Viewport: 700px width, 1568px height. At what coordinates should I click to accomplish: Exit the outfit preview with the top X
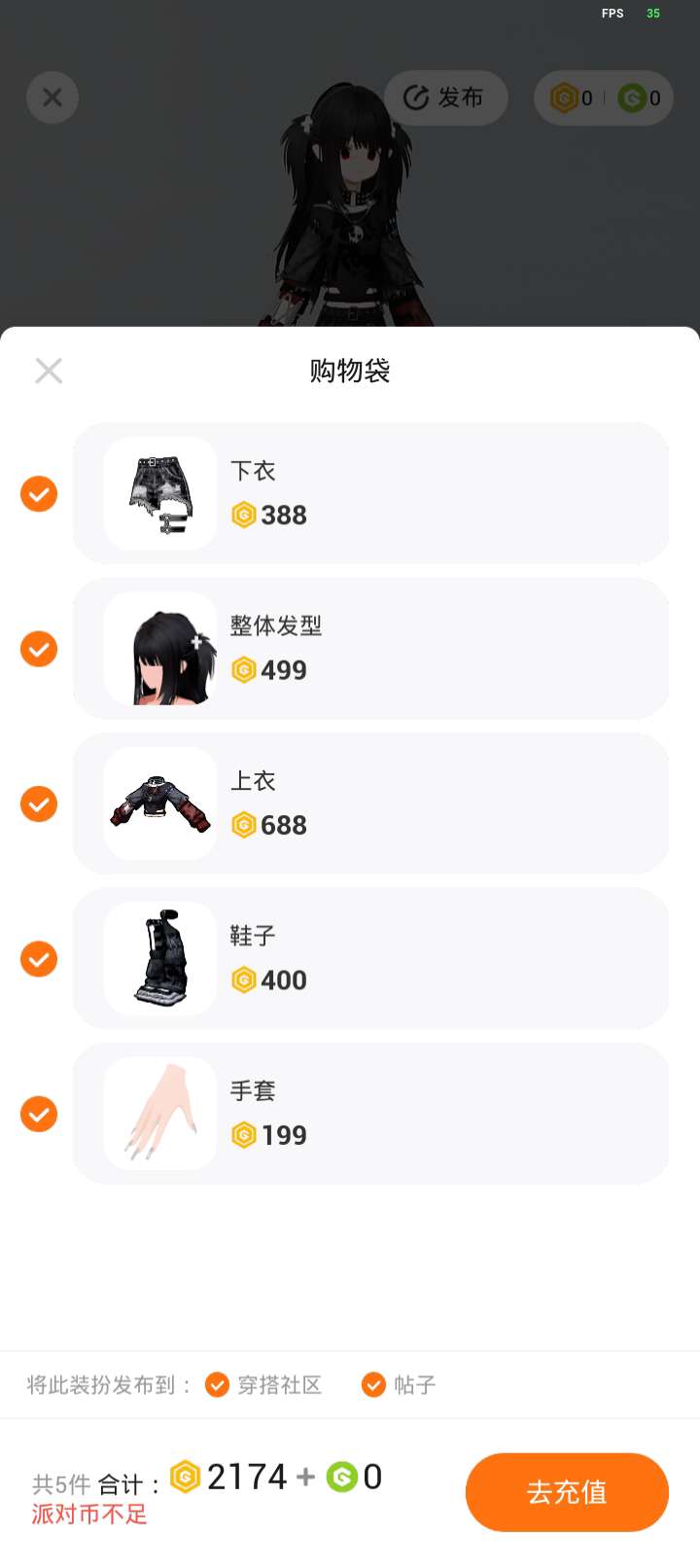52,97
